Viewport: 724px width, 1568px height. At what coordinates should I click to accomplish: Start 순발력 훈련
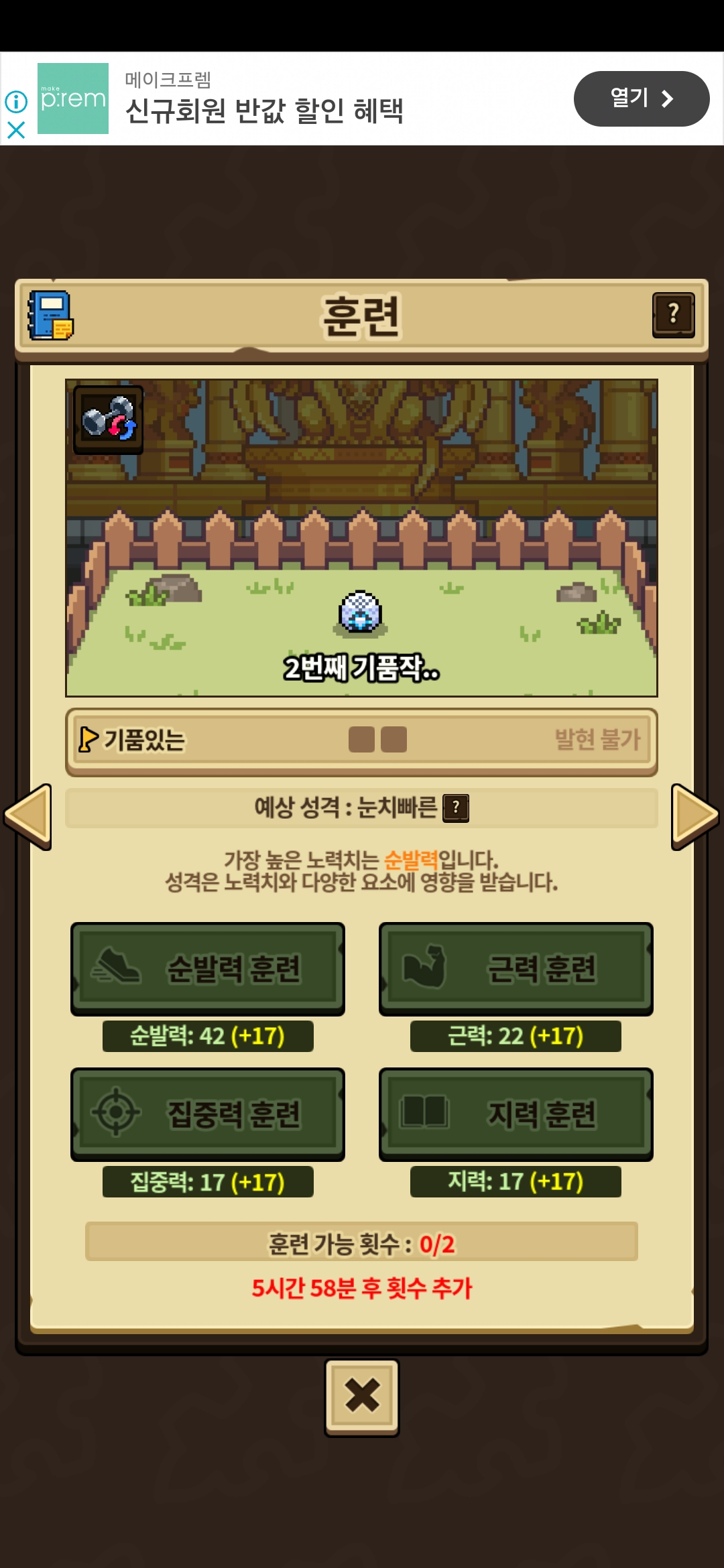coord(208,968)
